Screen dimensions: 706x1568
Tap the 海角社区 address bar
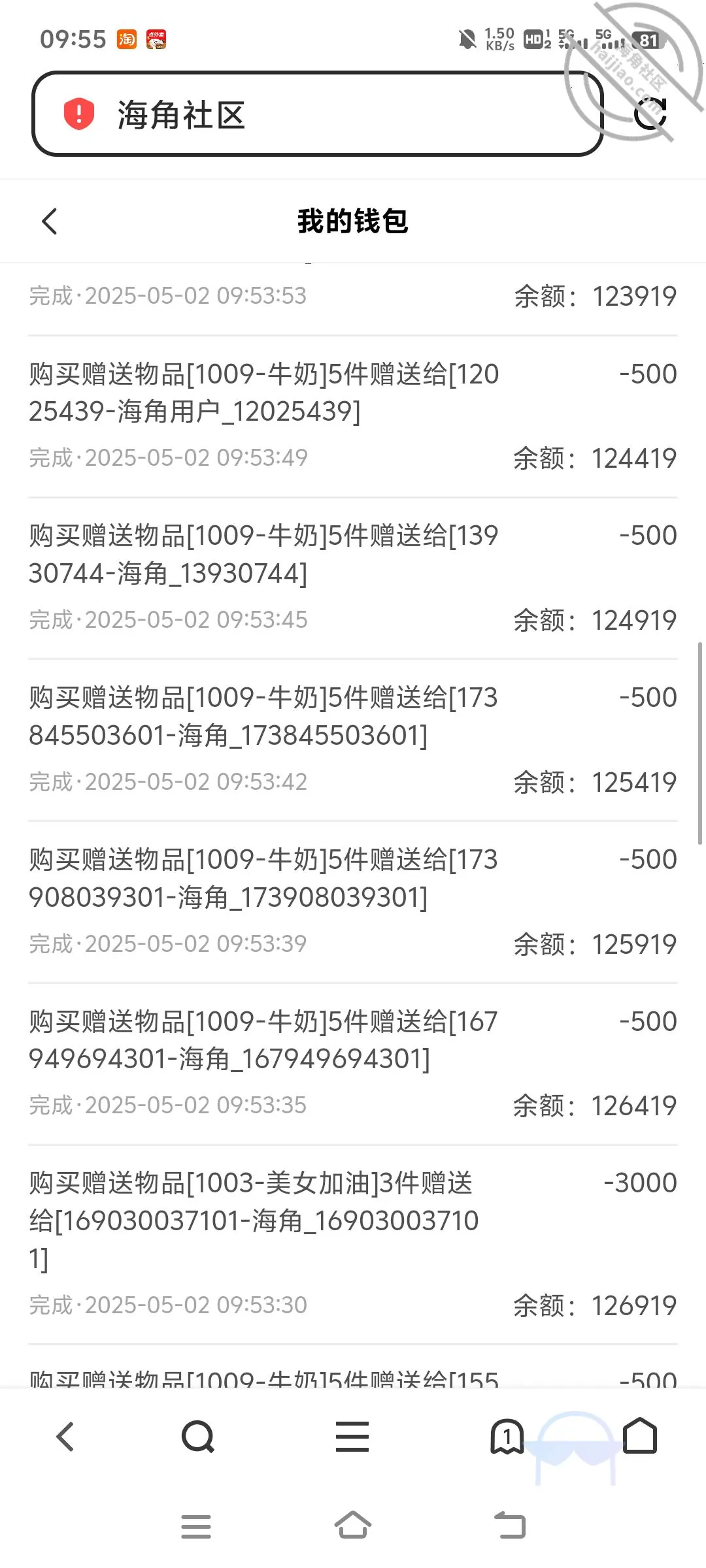[x=318, y=114]
